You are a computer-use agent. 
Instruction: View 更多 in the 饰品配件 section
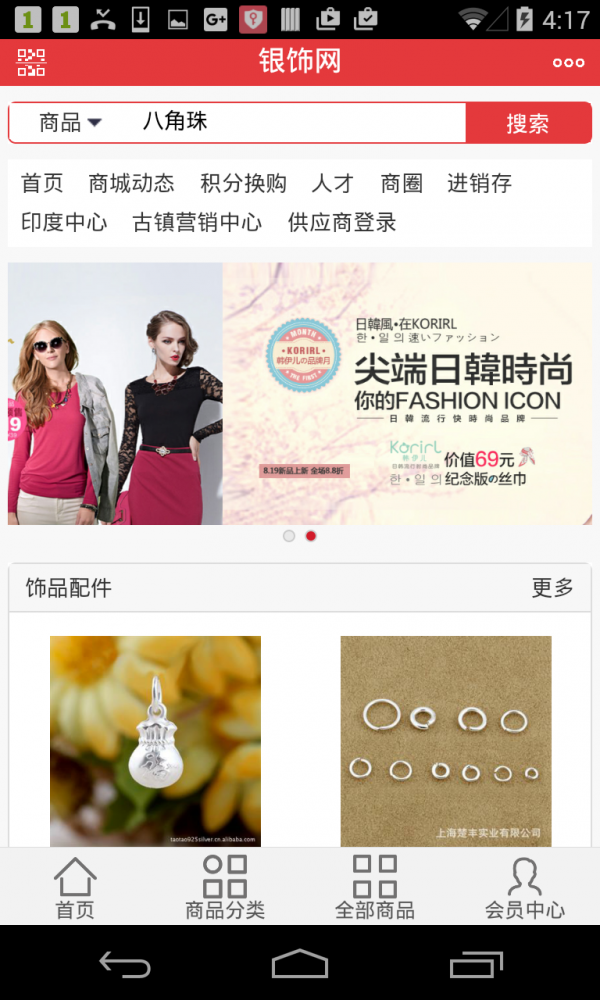point(552,588)
